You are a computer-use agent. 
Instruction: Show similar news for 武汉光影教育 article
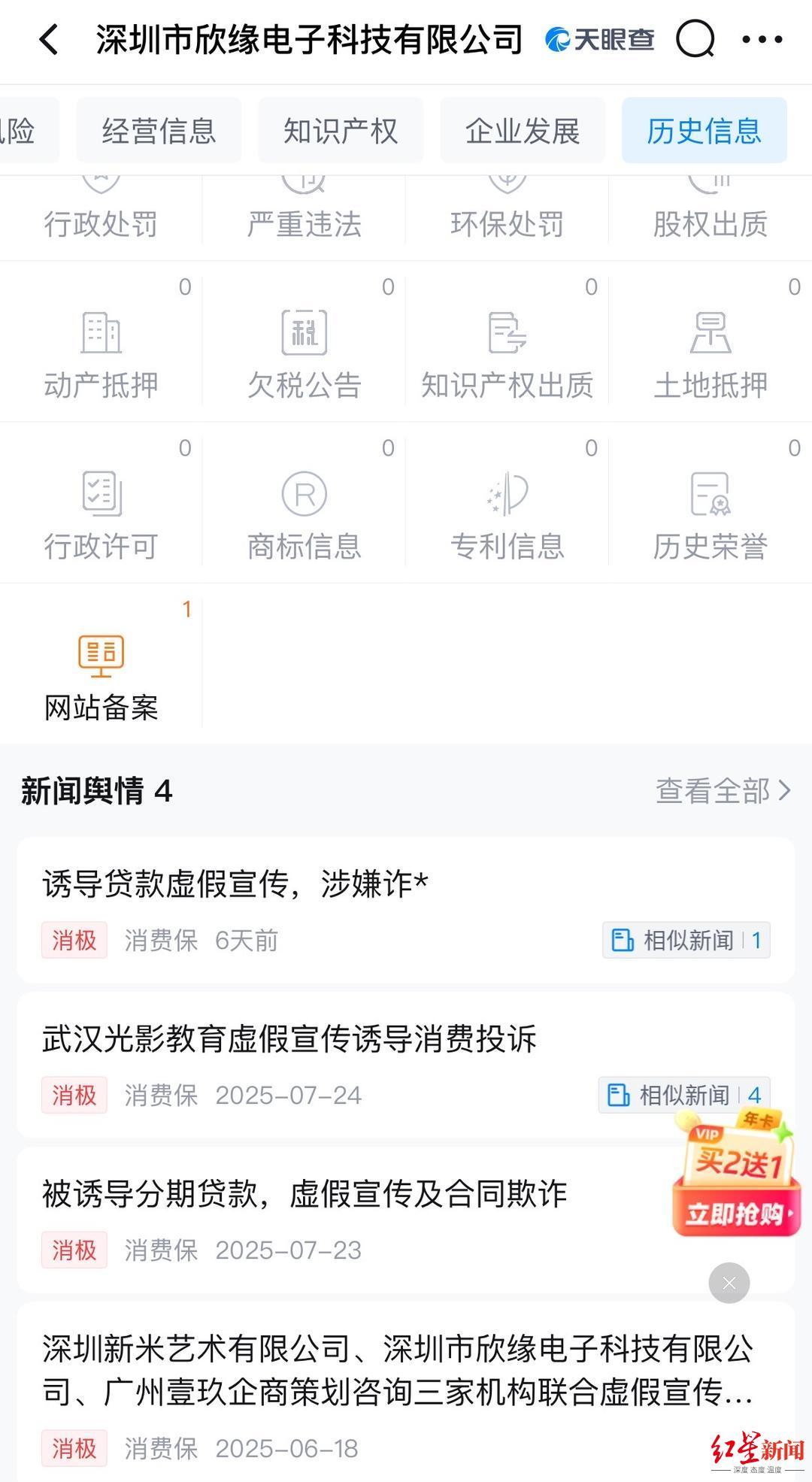(x=683, y=1095)
